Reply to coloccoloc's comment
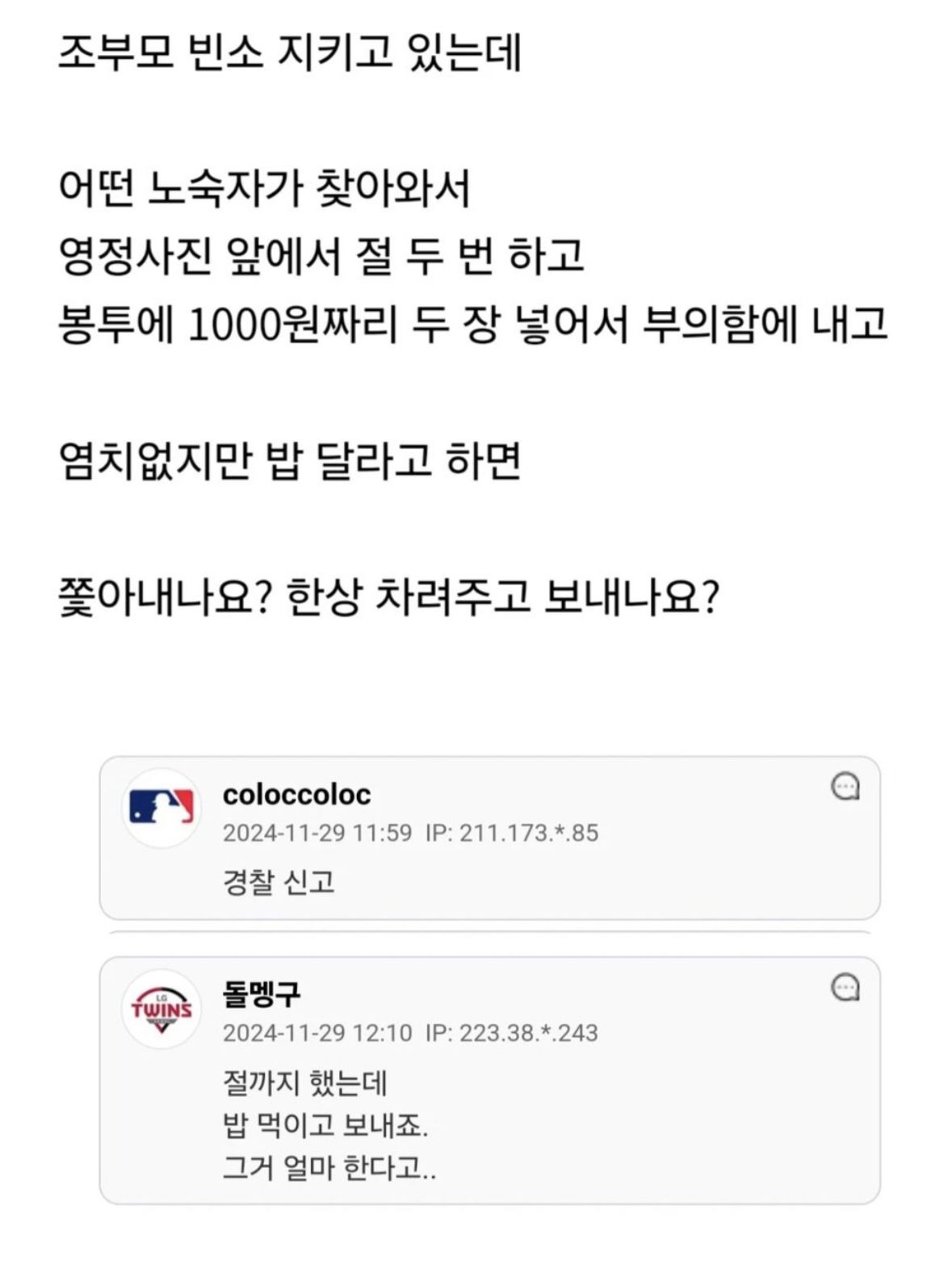The height and width of the screenshot is (1268, 952). (x=845, y=787)
